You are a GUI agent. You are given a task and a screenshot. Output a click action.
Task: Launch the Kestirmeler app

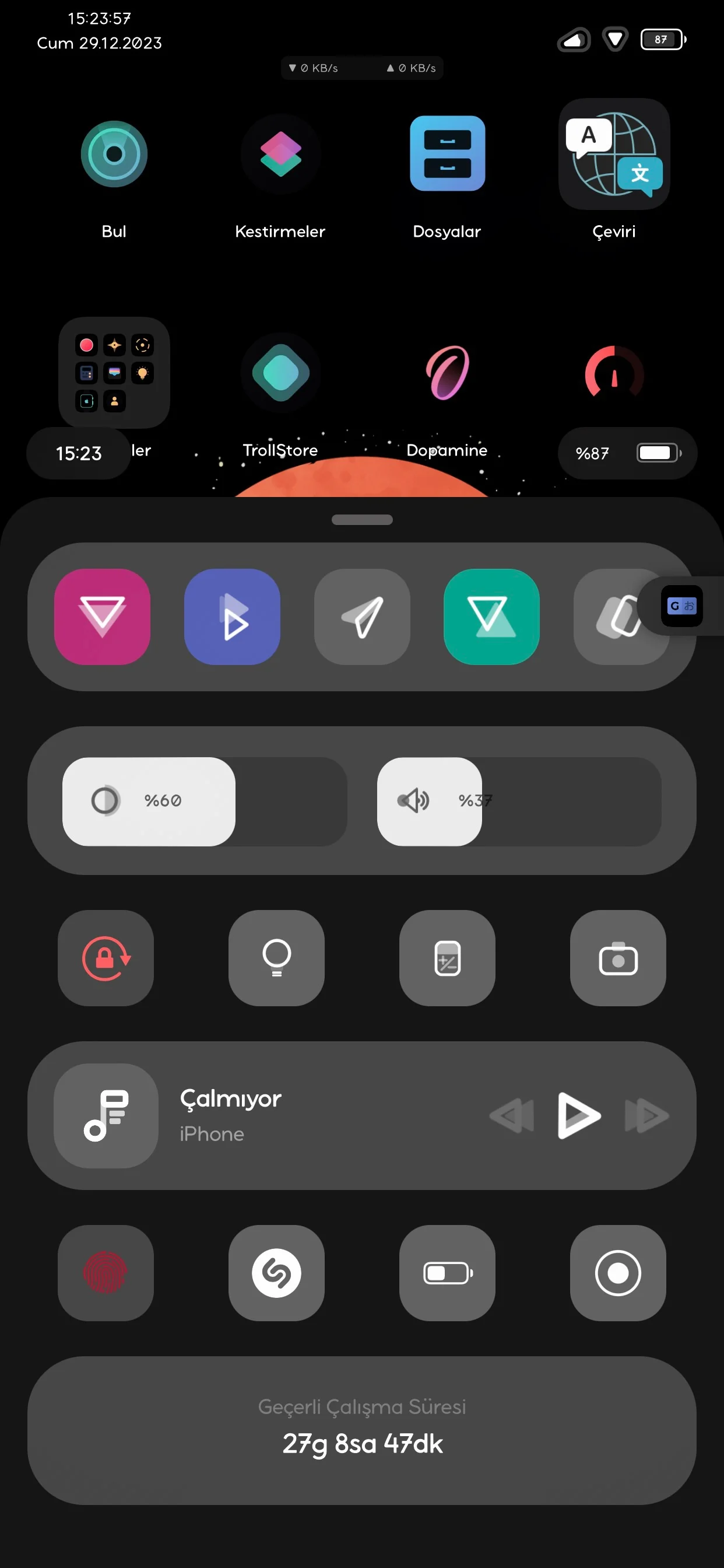tap(280, 154)
